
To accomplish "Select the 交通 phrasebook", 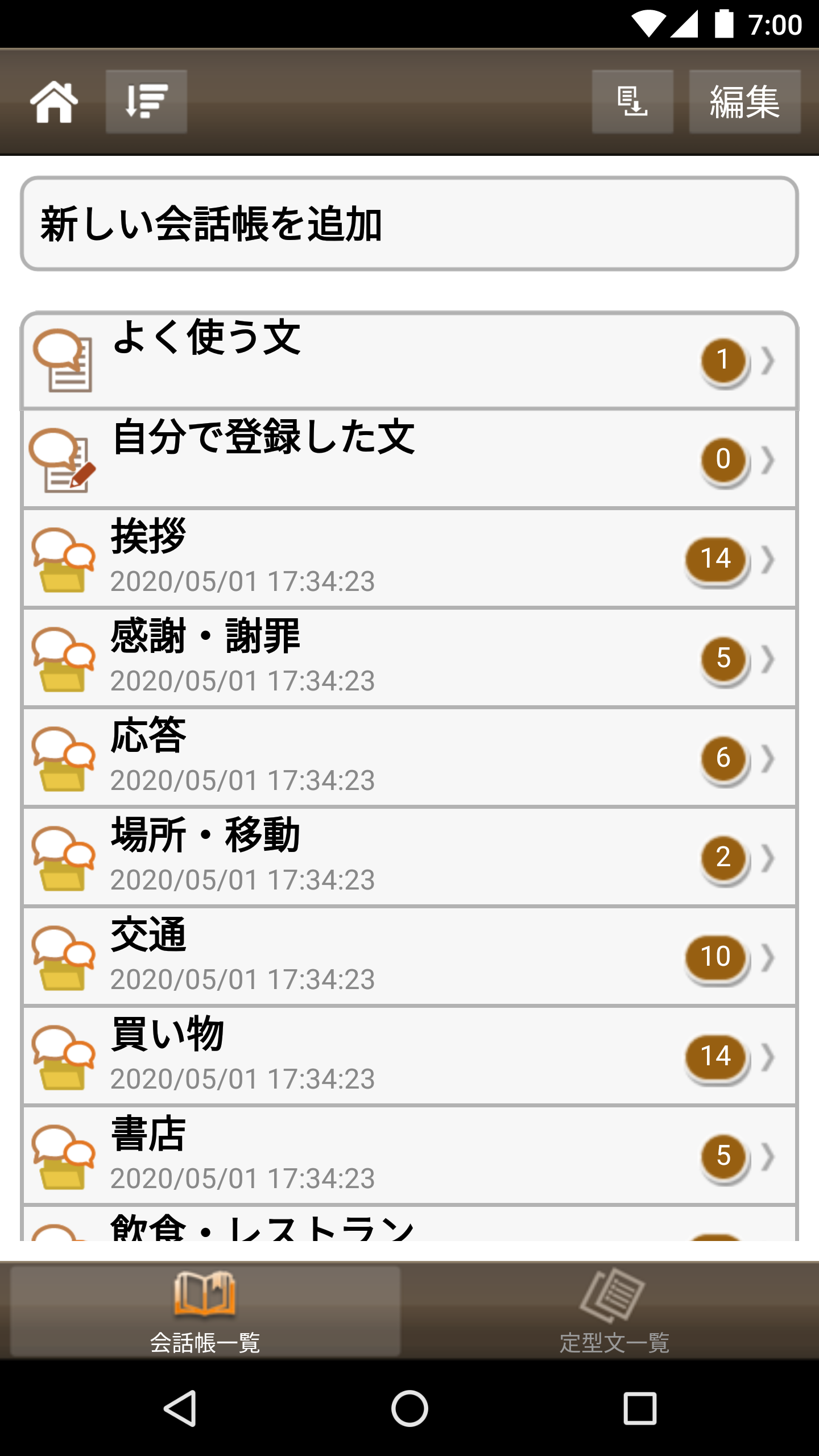I will (409, 957).
